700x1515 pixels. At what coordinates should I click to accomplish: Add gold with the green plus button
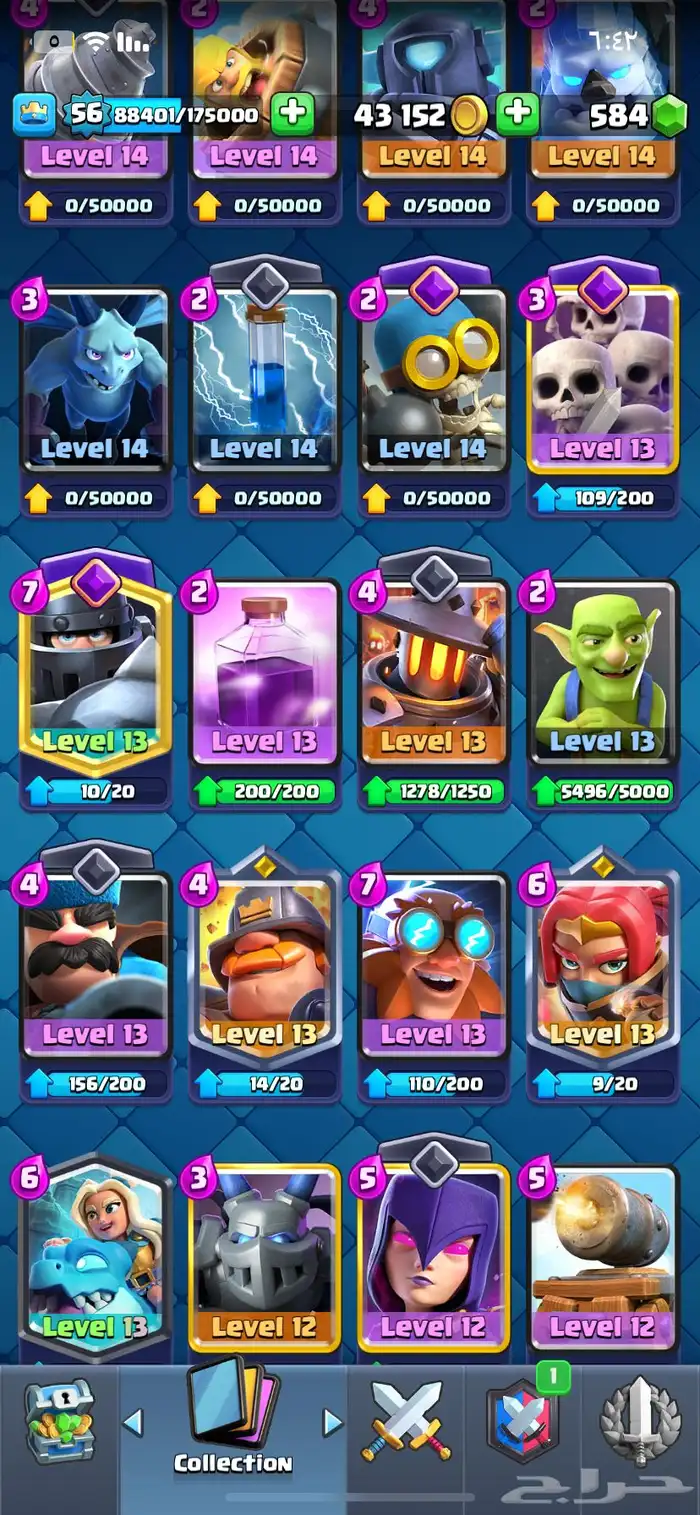pos(517,113)
